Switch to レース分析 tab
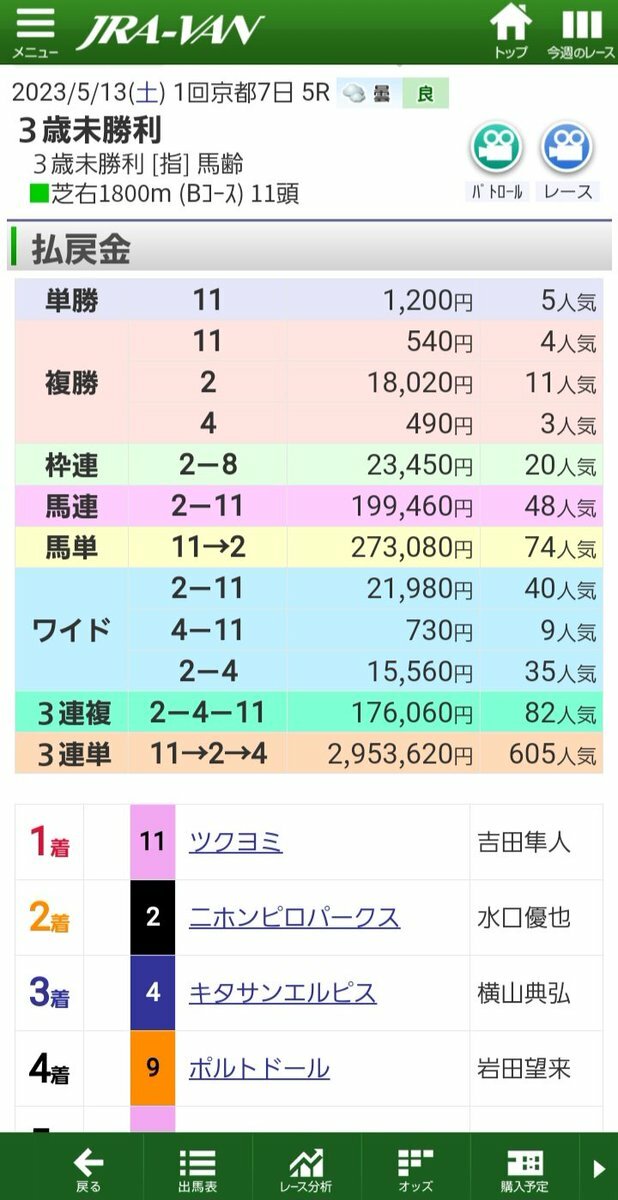618x1200 pixels. 306,1169
